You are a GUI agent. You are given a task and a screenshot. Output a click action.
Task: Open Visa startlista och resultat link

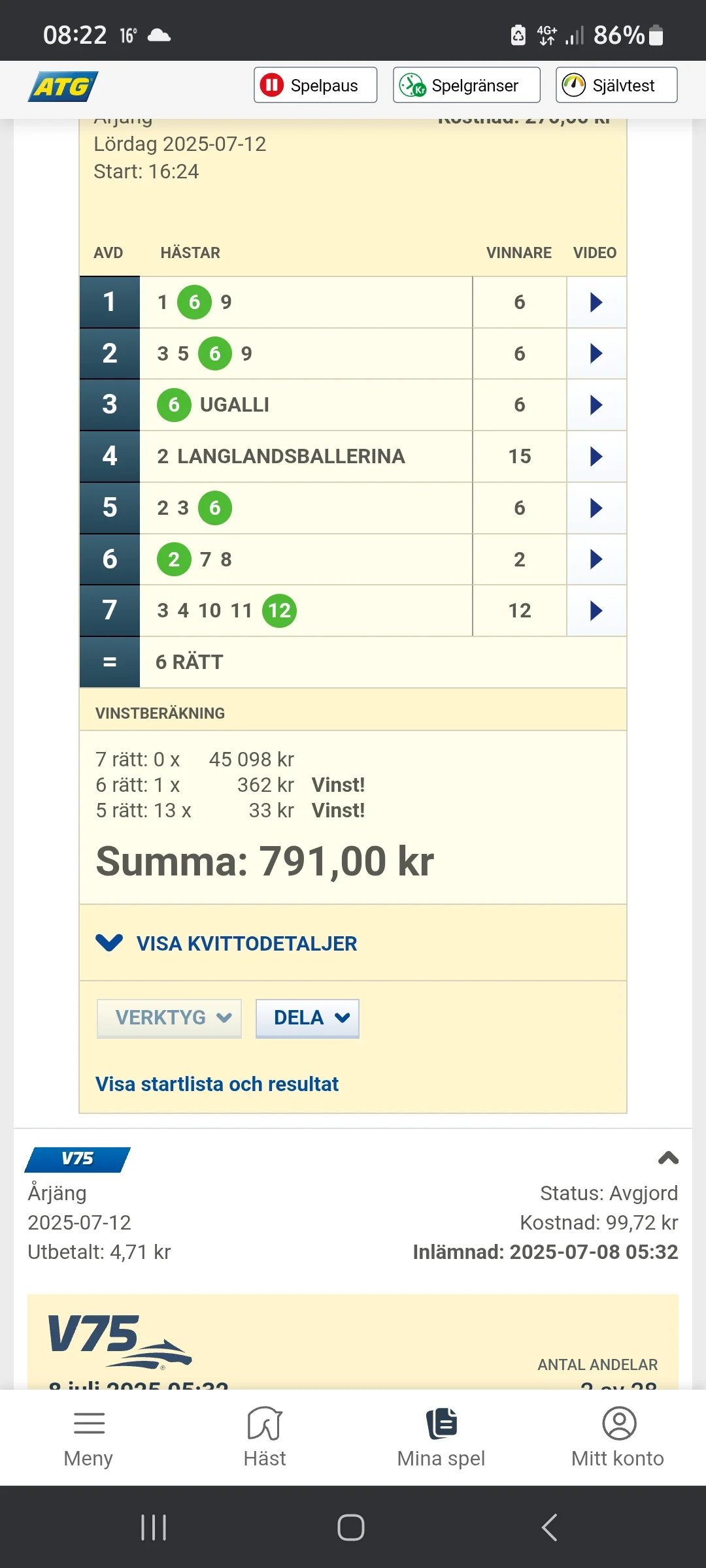click(217, 1084)
